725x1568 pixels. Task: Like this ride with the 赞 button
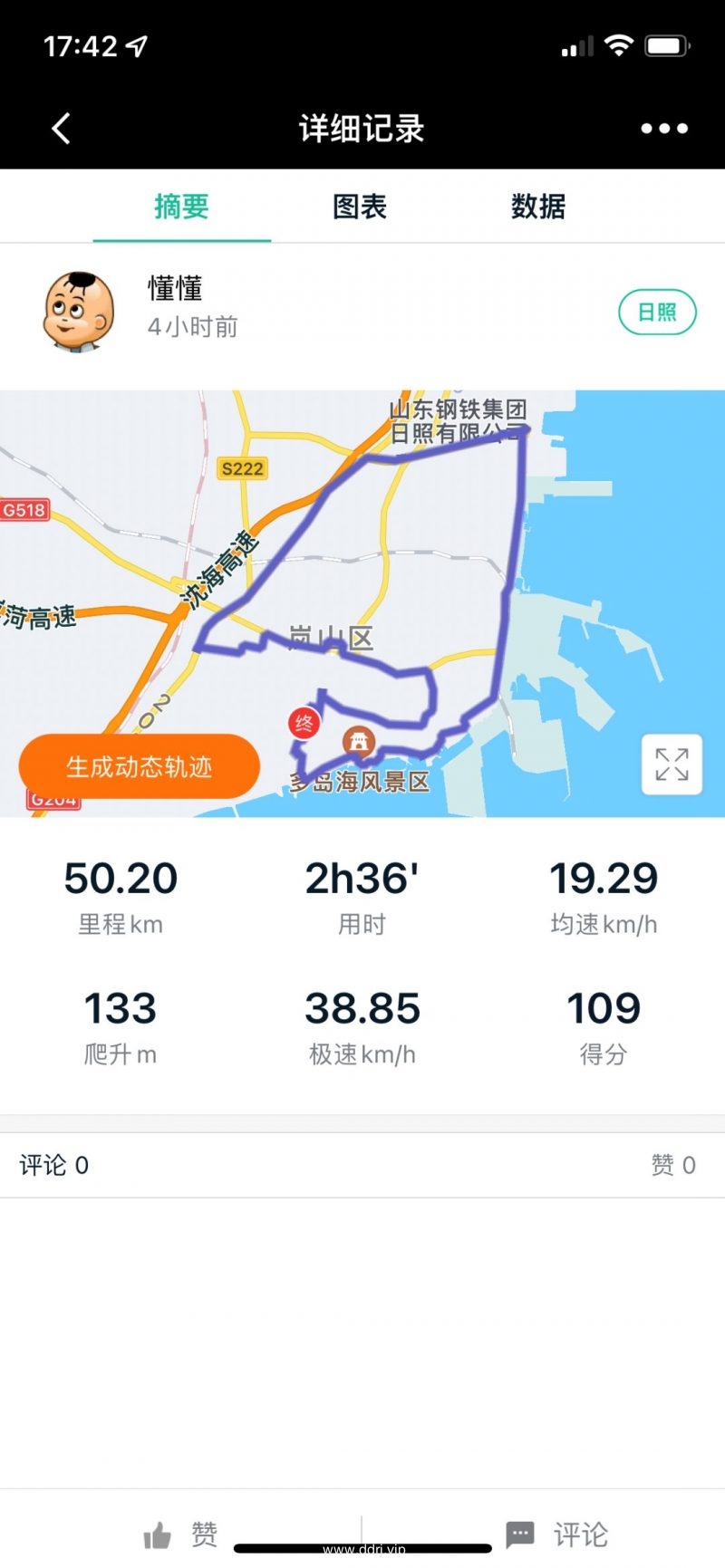[181, 1534]
